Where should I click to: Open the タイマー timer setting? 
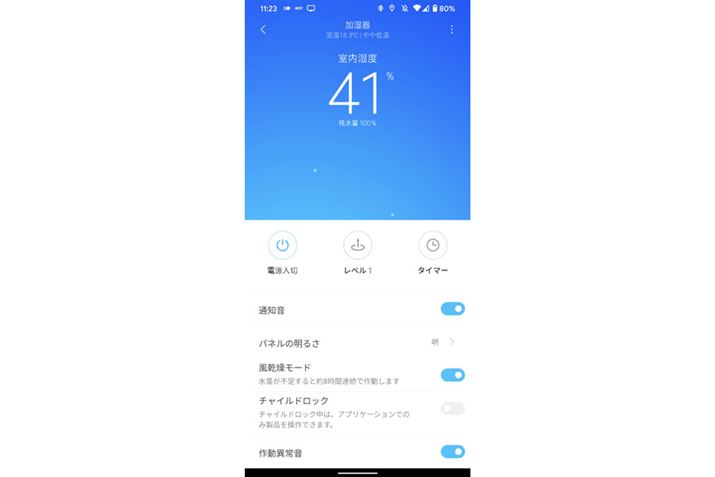point(432,245)
